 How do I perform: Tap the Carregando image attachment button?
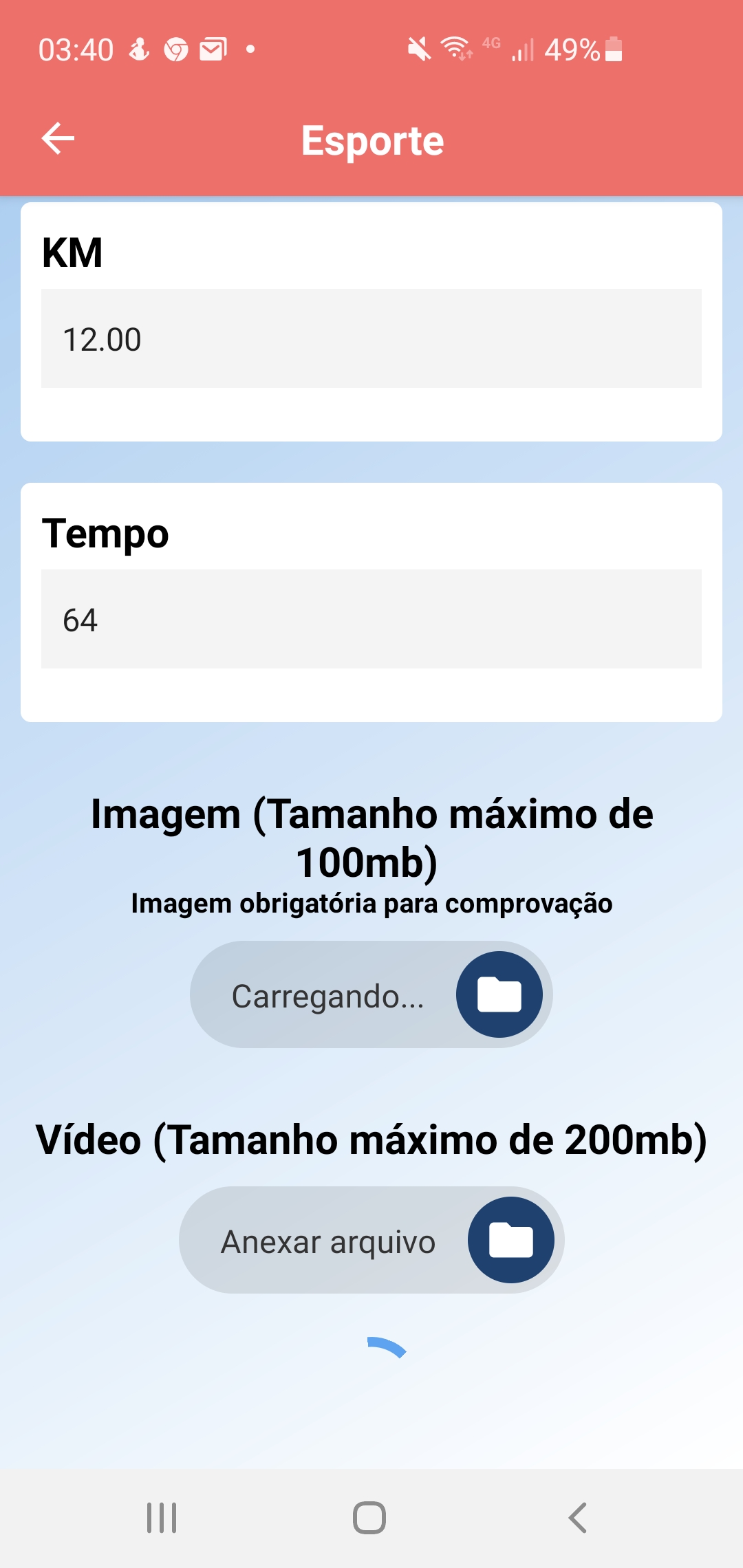tap(371, 994)
